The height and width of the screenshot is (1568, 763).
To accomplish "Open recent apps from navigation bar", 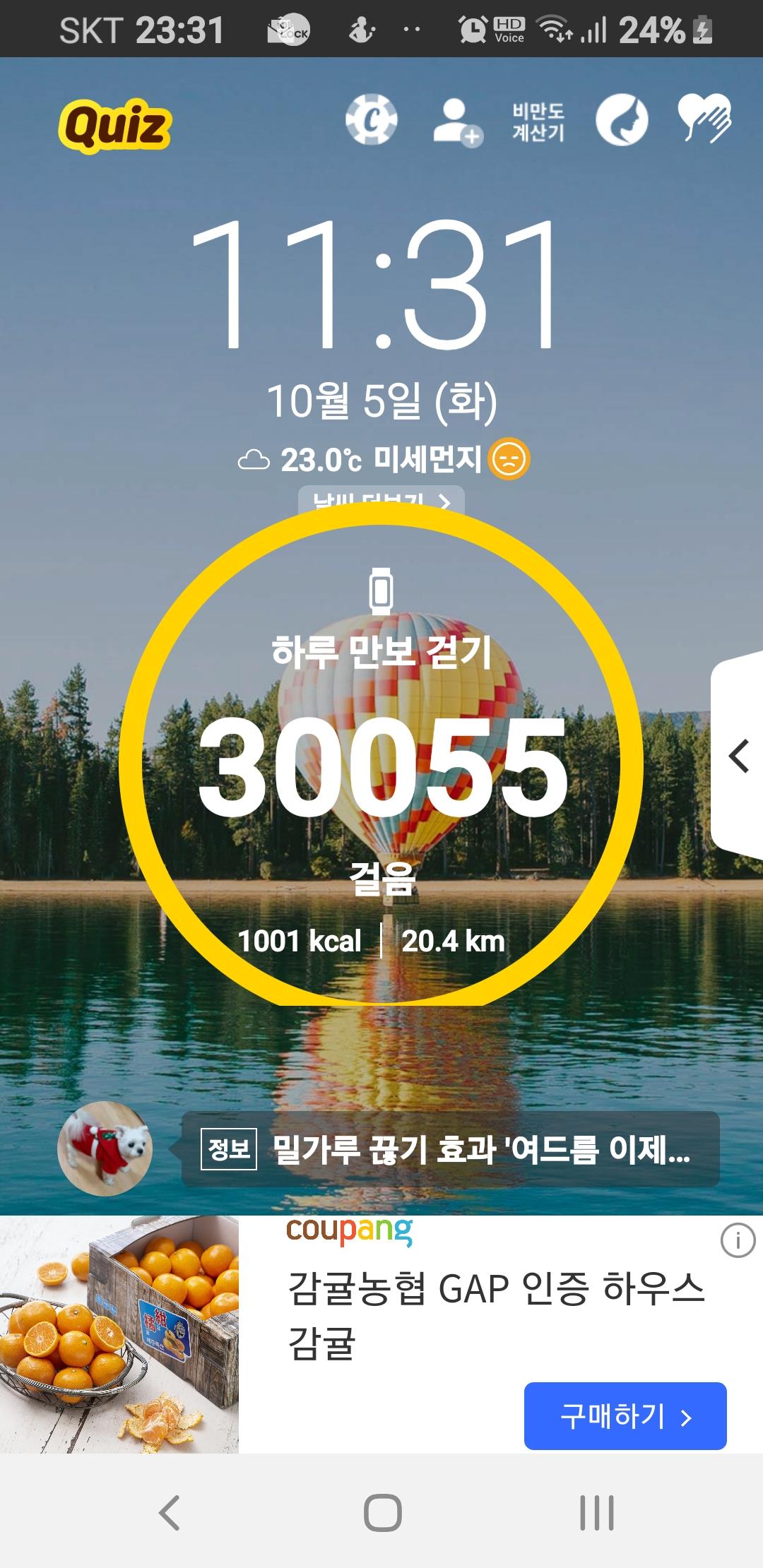I will [596, 1513].
